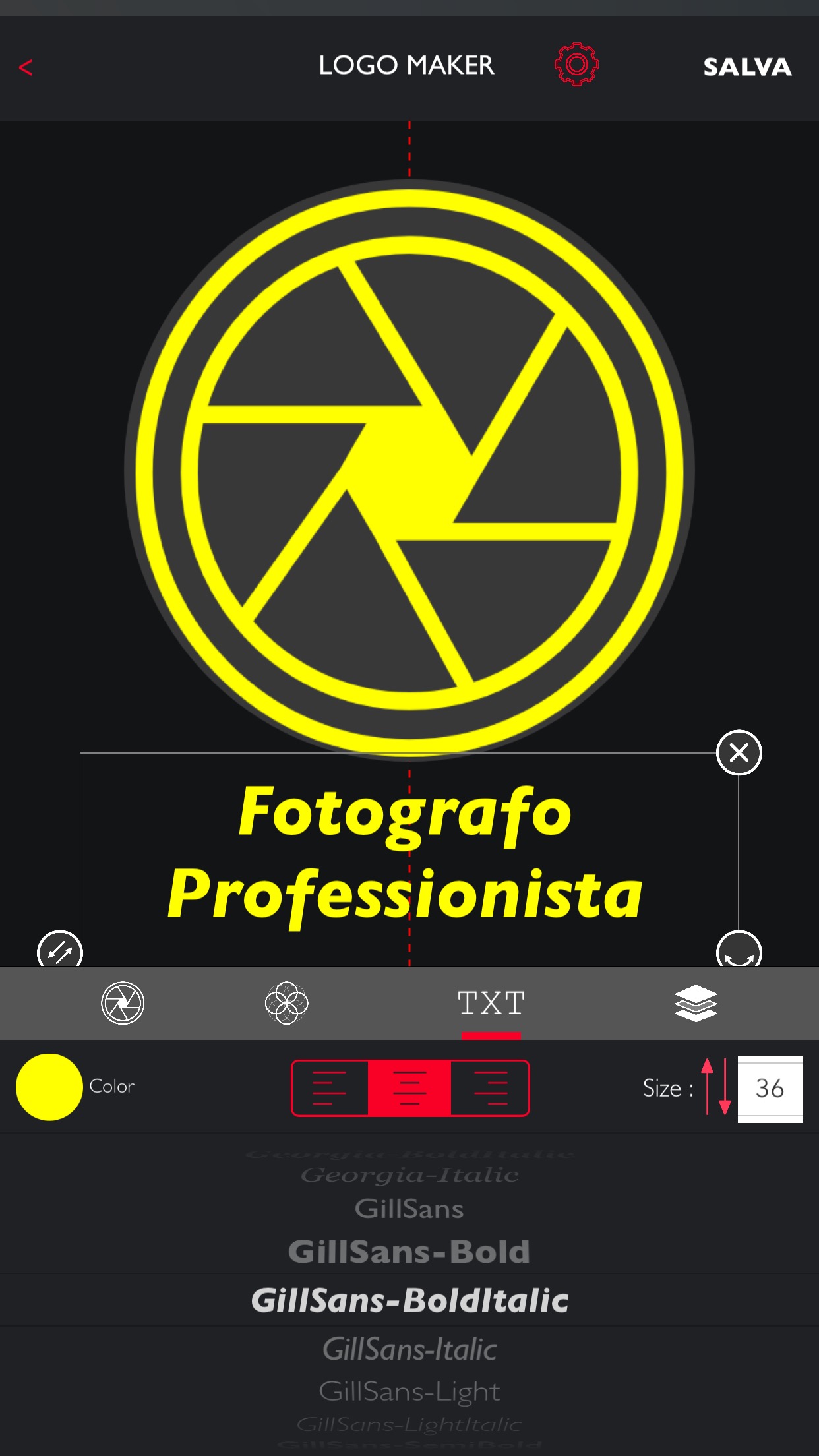The image size is (819, 1456).
Task: Go back using the red arrow
Action: click(26, 67)
